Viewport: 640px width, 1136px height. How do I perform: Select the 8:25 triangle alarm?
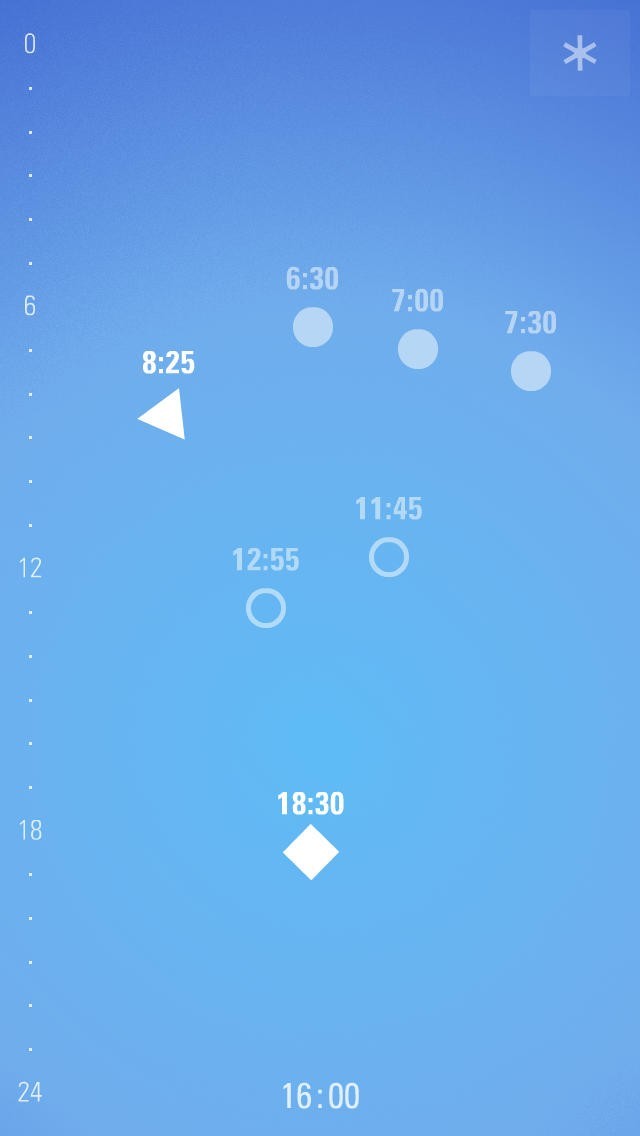point(165,414)
